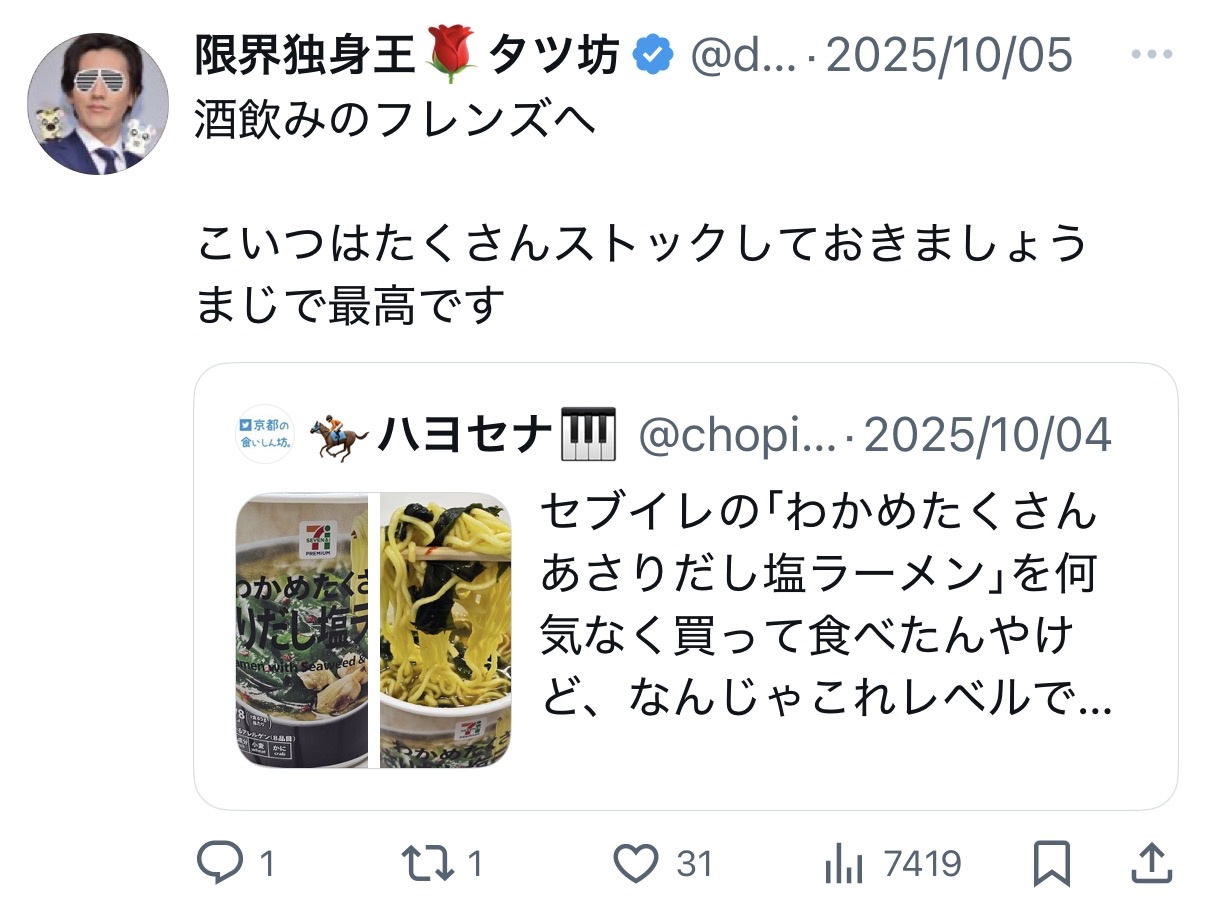Bookmark this post
This screenshot has height=915, width=1206.
pyautogui.click(x=1051, y=863)
